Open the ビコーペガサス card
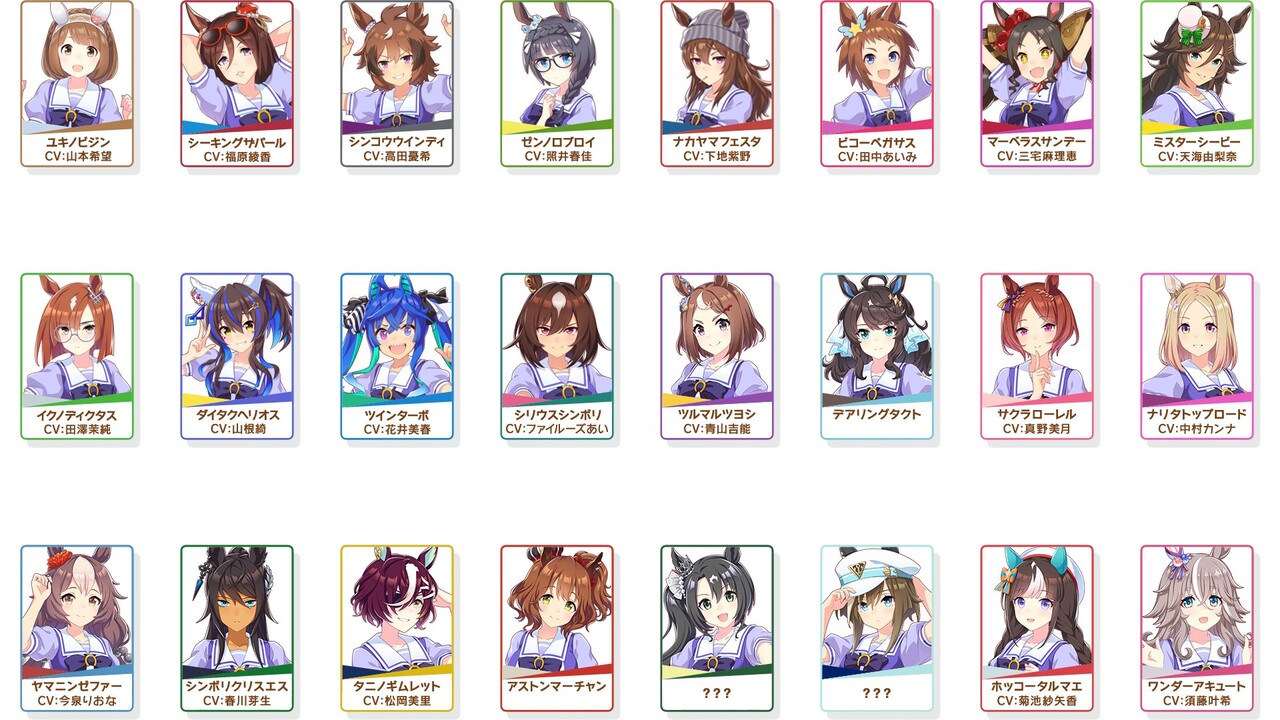 coord(877,84)
